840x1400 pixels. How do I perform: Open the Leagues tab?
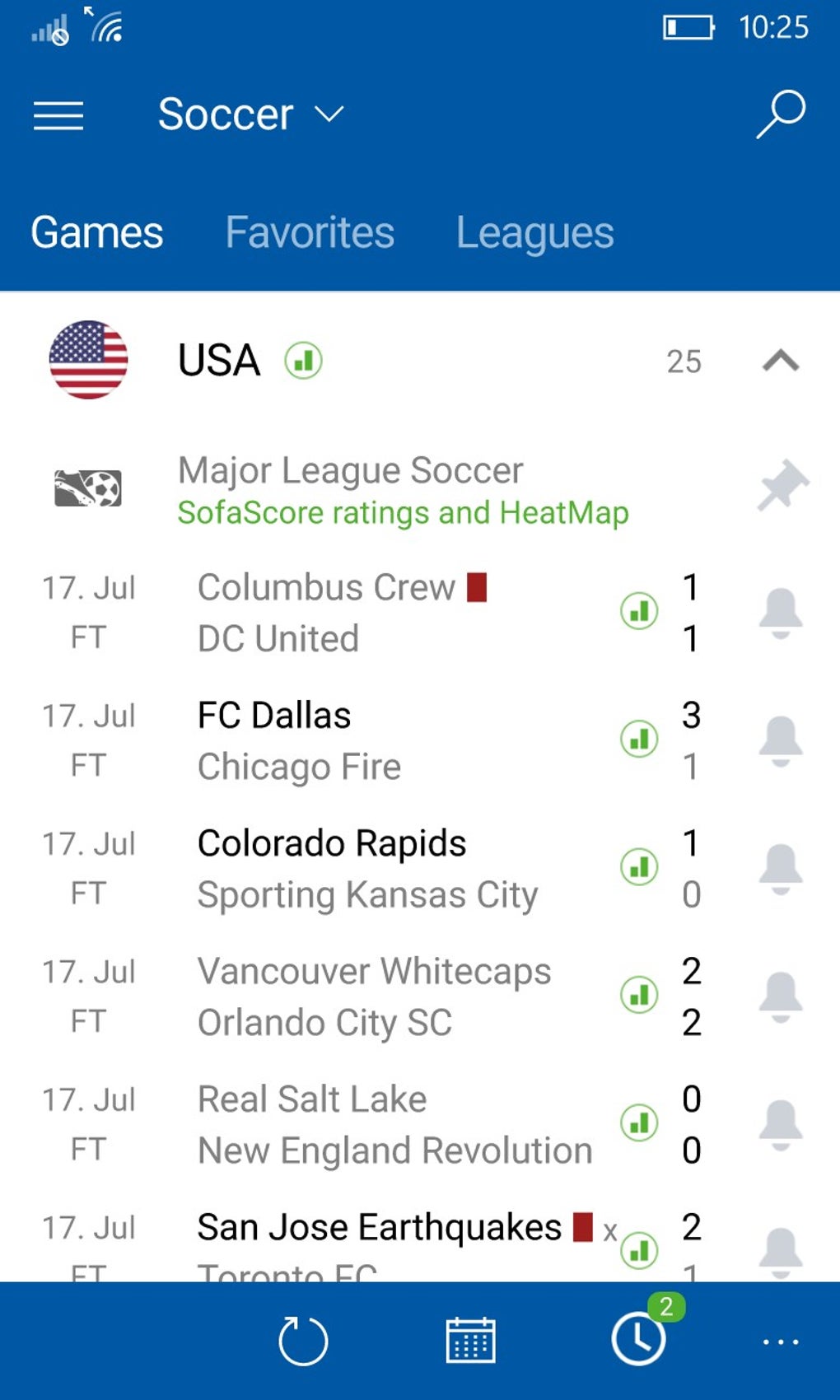[x=535, y=231]
